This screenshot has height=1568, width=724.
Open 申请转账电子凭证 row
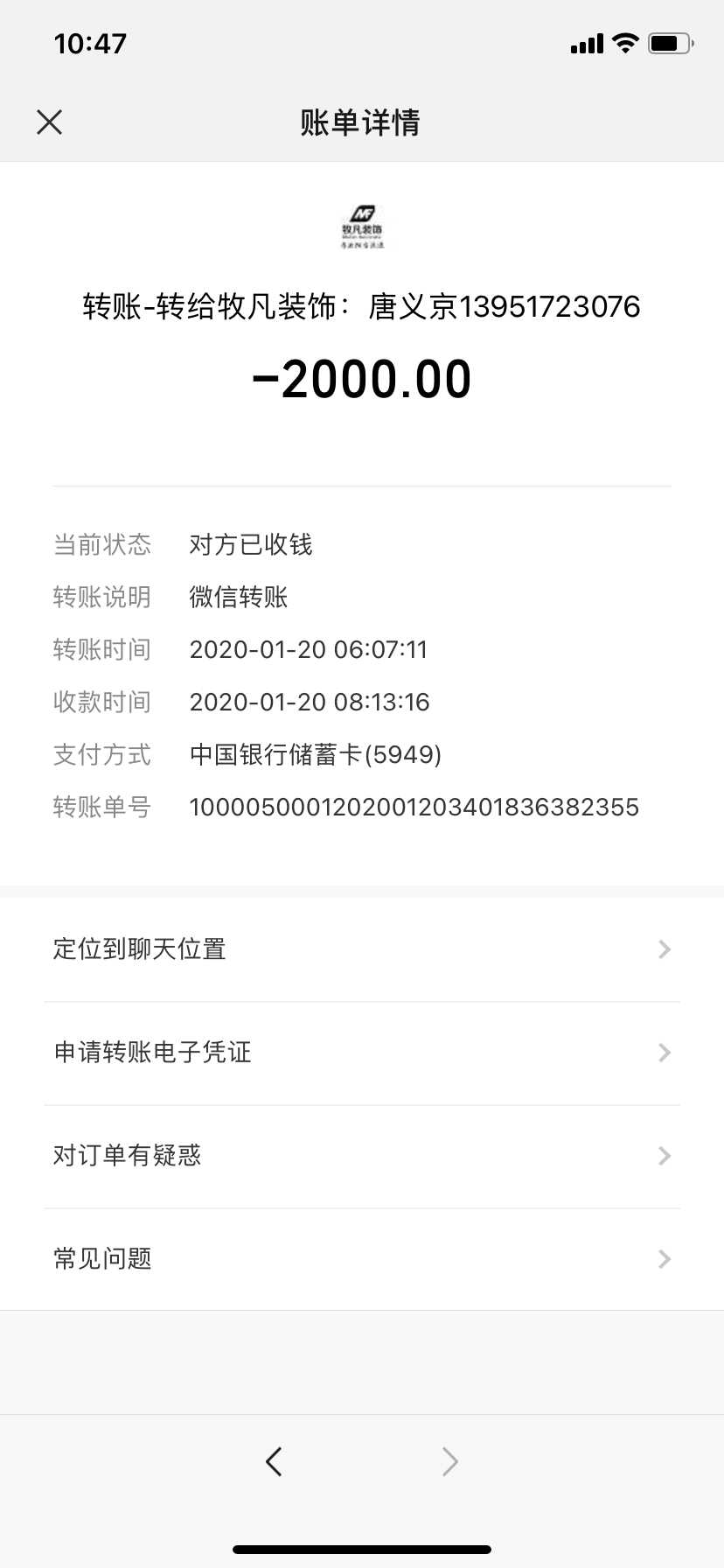coord(362,1053)
